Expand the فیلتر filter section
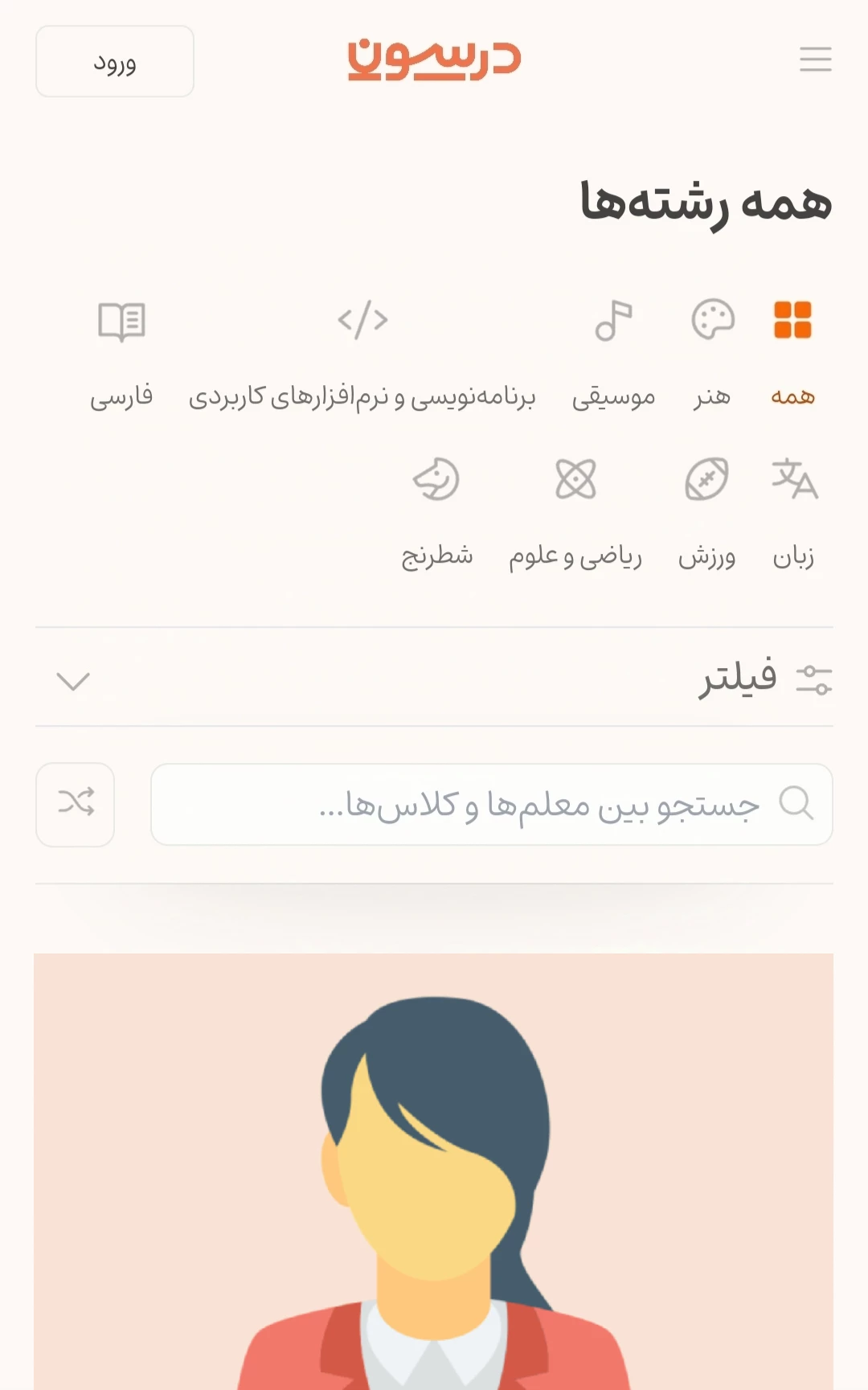868x1390 pixels. pos(434,678)
